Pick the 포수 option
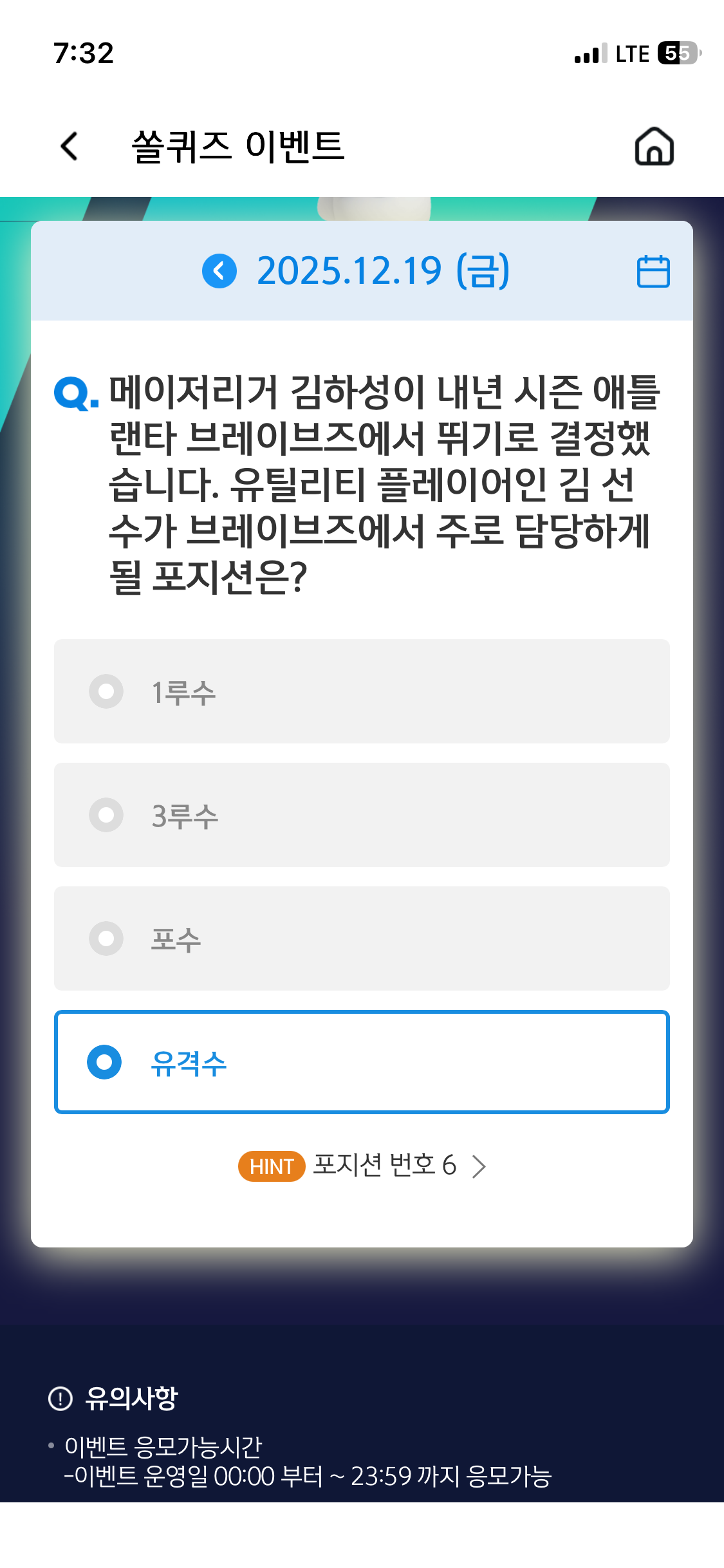The height and width of the screenshot is (1568, 724). [x=362, y=938]
